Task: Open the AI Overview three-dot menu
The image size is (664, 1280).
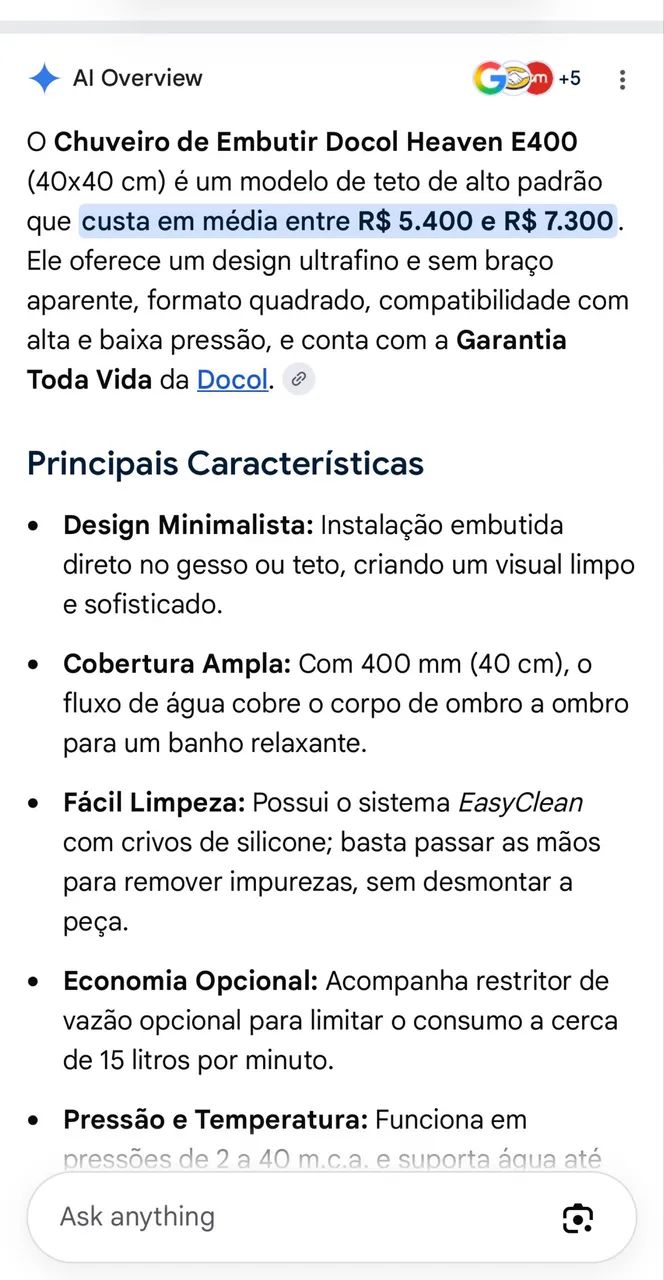Action: (623, 79)
